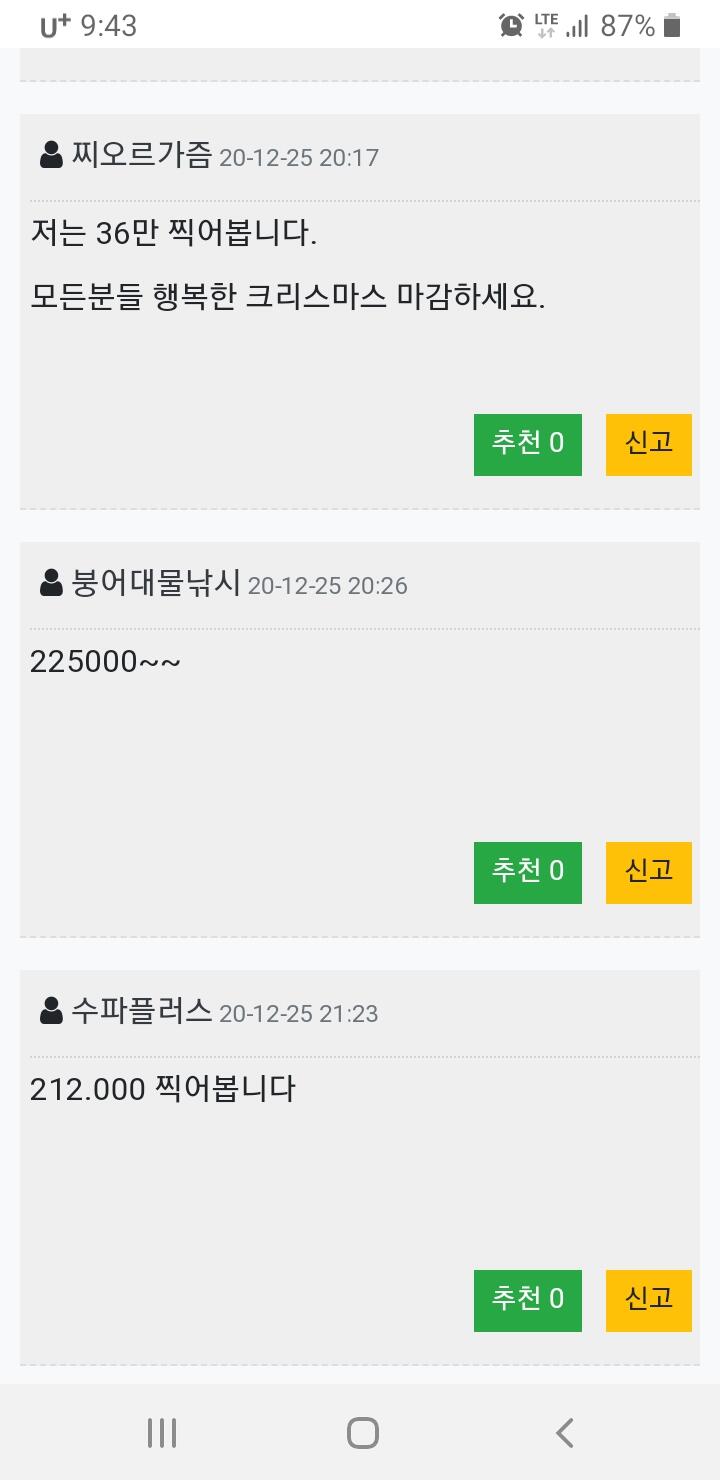
Task: Tap 신고 on 수파플러스's comment
Action: [x=648, y=1300]
